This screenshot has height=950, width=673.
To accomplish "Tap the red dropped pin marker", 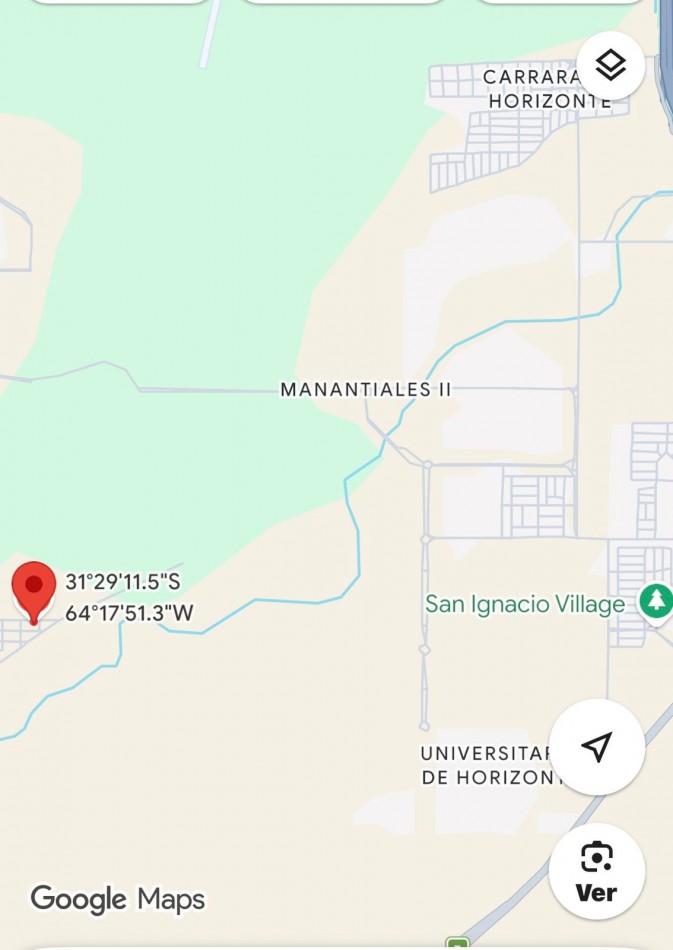I will click(34, 590).
